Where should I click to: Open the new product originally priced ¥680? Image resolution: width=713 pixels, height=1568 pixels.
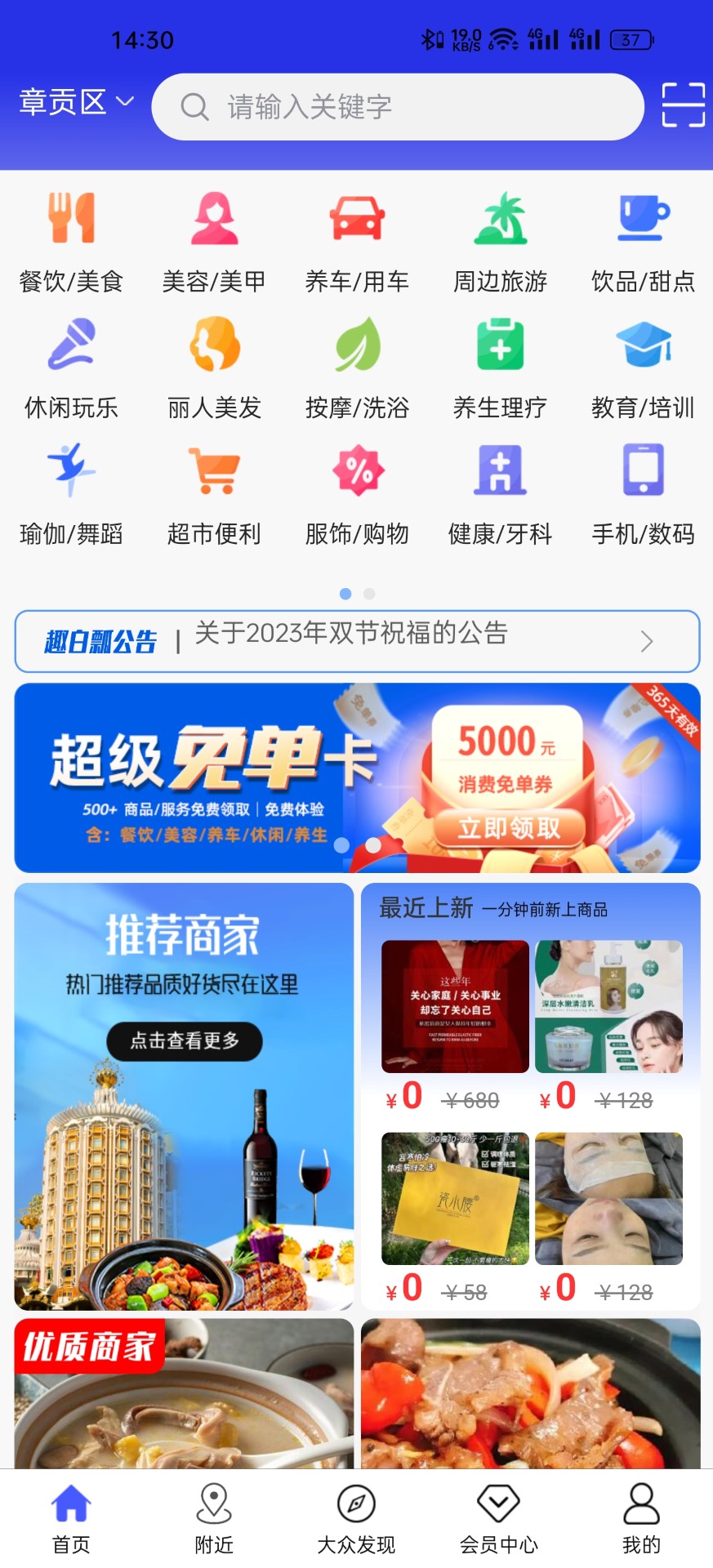455,1006
